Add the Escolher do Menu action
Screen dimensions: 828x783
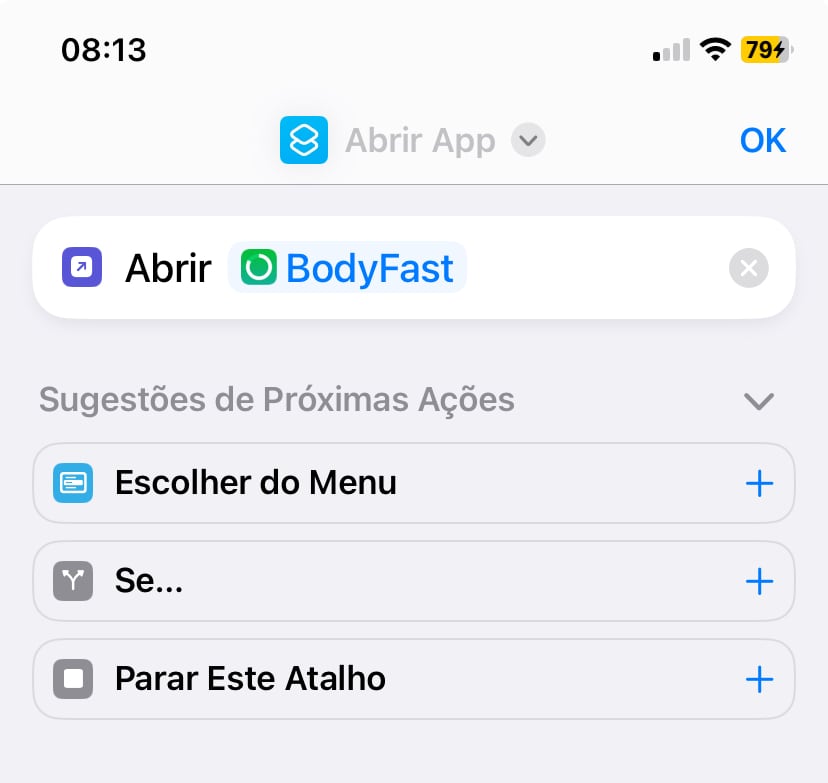click(x=759, y=484)
